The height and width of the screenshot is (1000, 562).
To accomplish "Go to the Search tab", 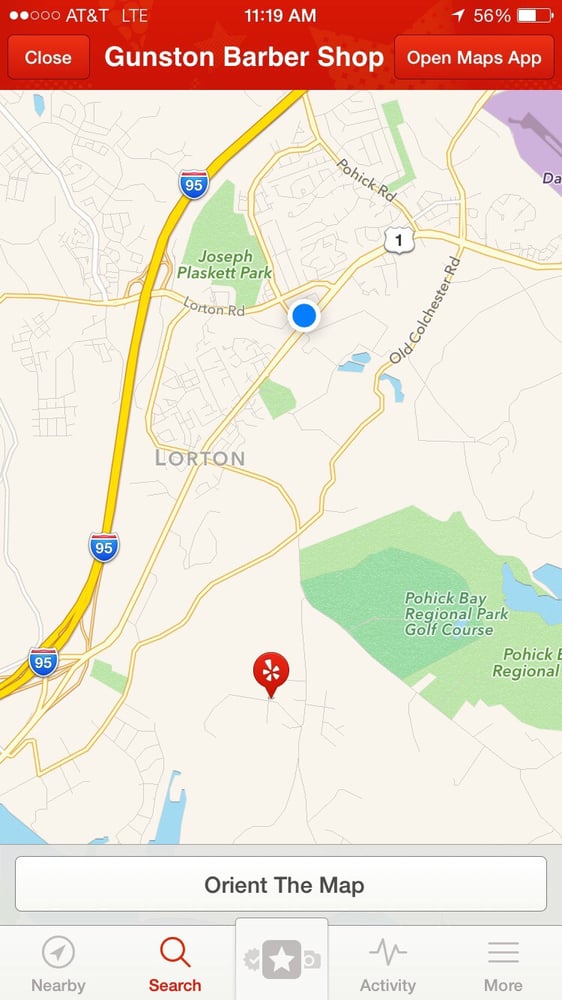I will pos(175,964).
